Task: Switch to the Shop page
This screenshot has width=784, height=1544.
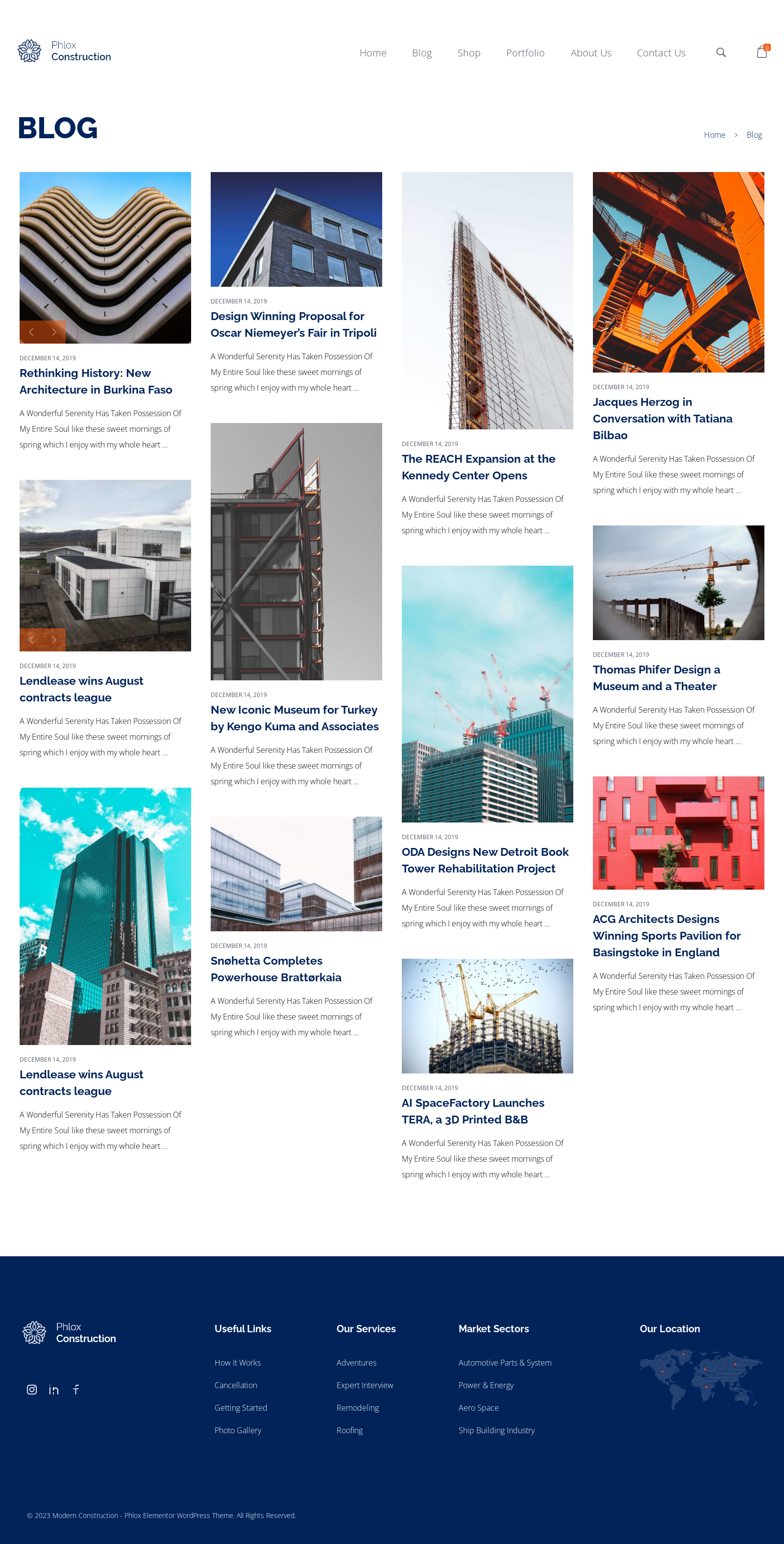Action: 469,53
